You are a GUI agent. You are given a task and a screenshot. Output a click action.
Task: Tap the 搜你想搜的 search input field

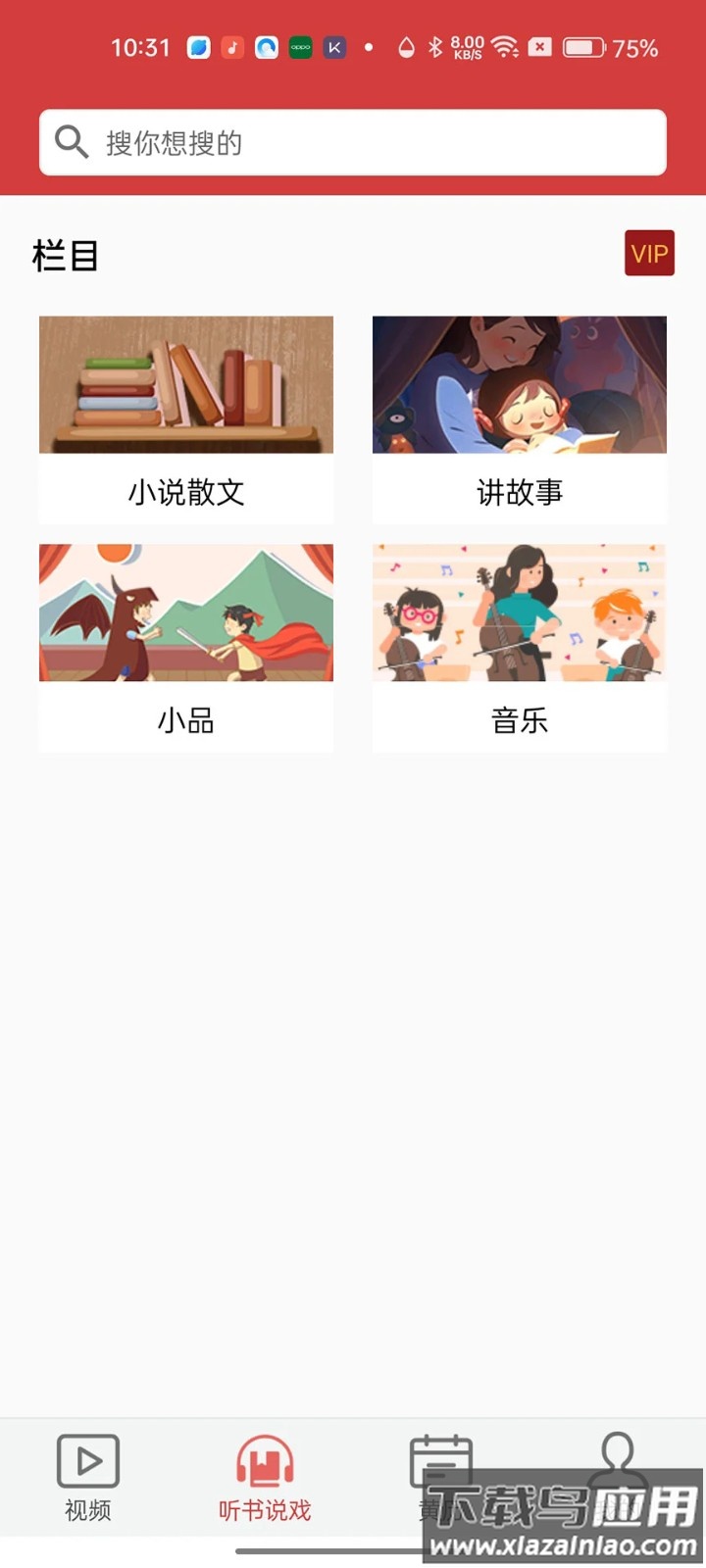click(353, 142)
